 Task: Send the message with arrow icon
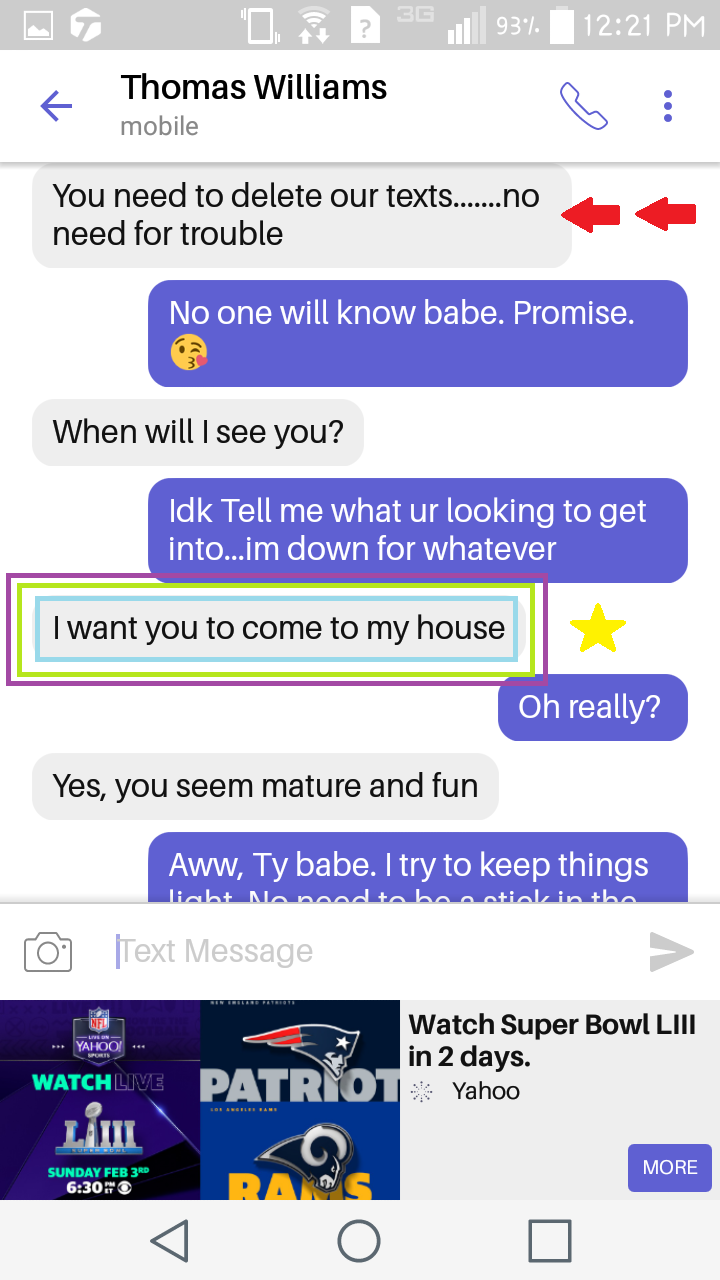[x=671, y=951]
